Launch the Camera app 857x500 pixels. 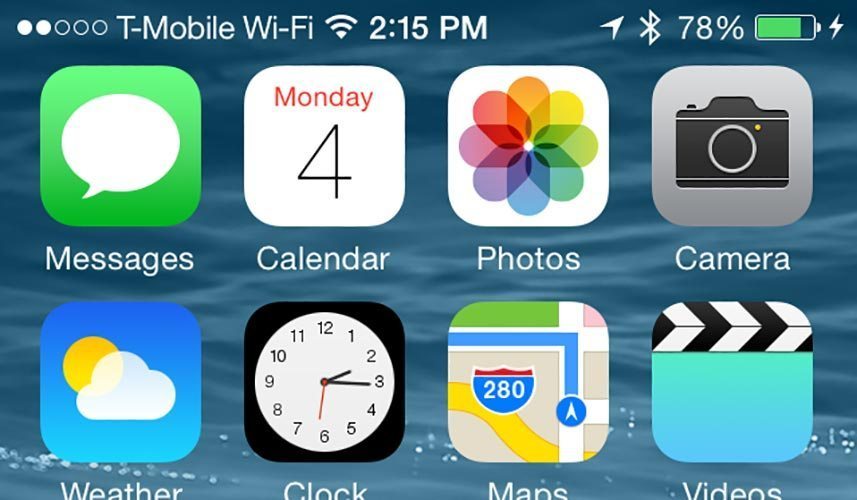(x=732, y=146)
